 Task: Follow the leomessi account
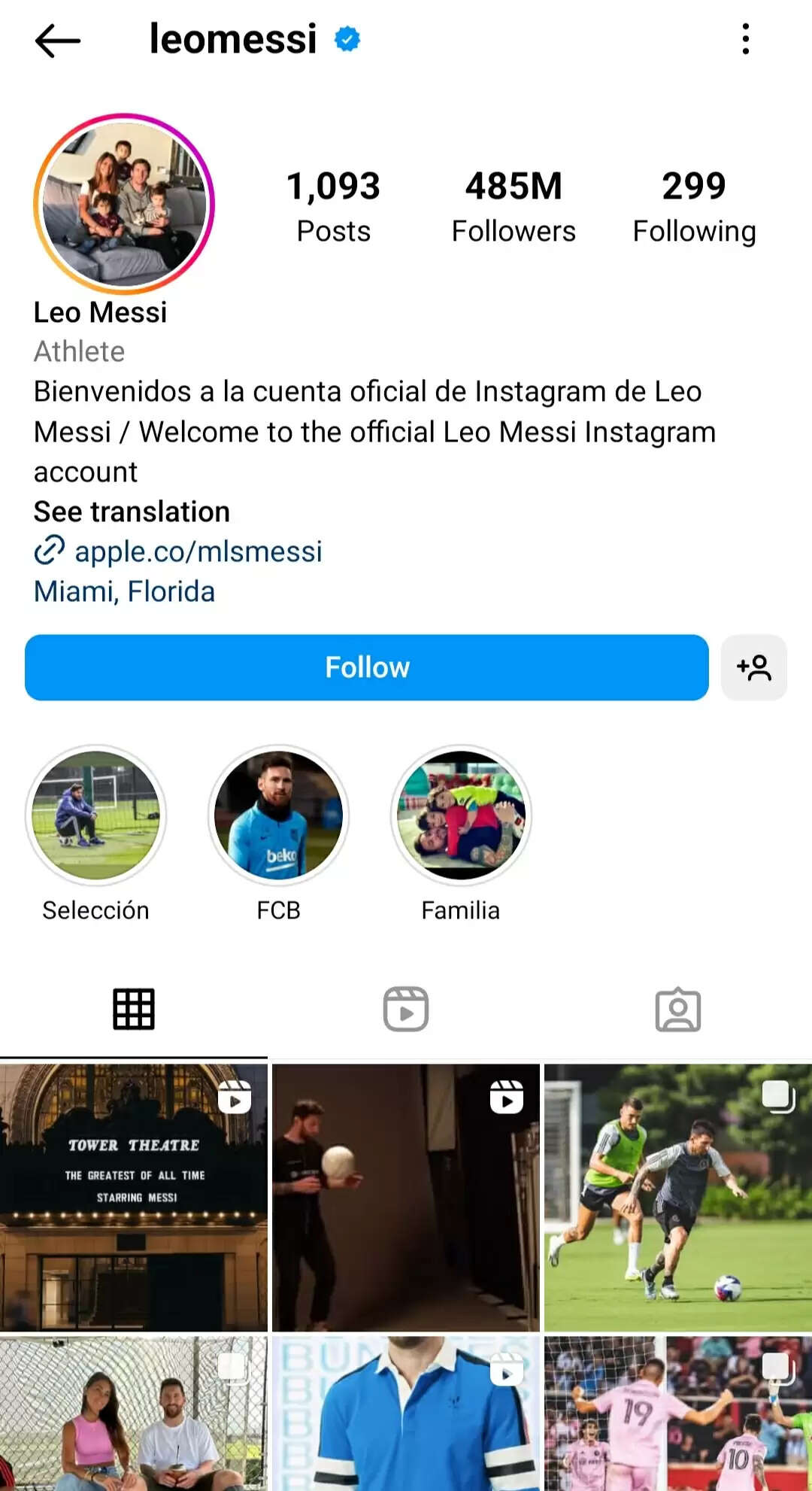(x=366, y=667)
